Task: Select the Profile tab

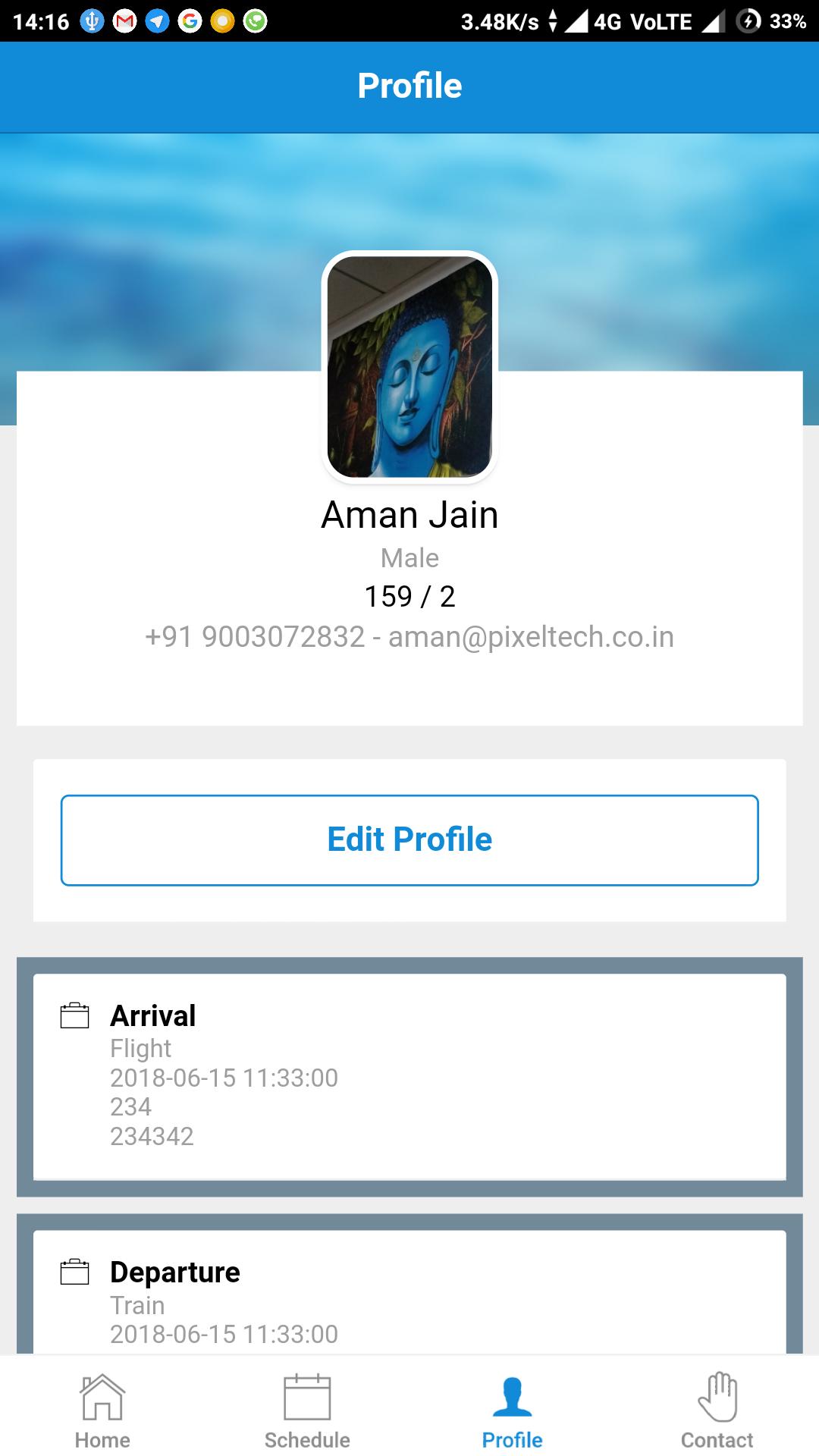Action: click(x=512, y=1410)
